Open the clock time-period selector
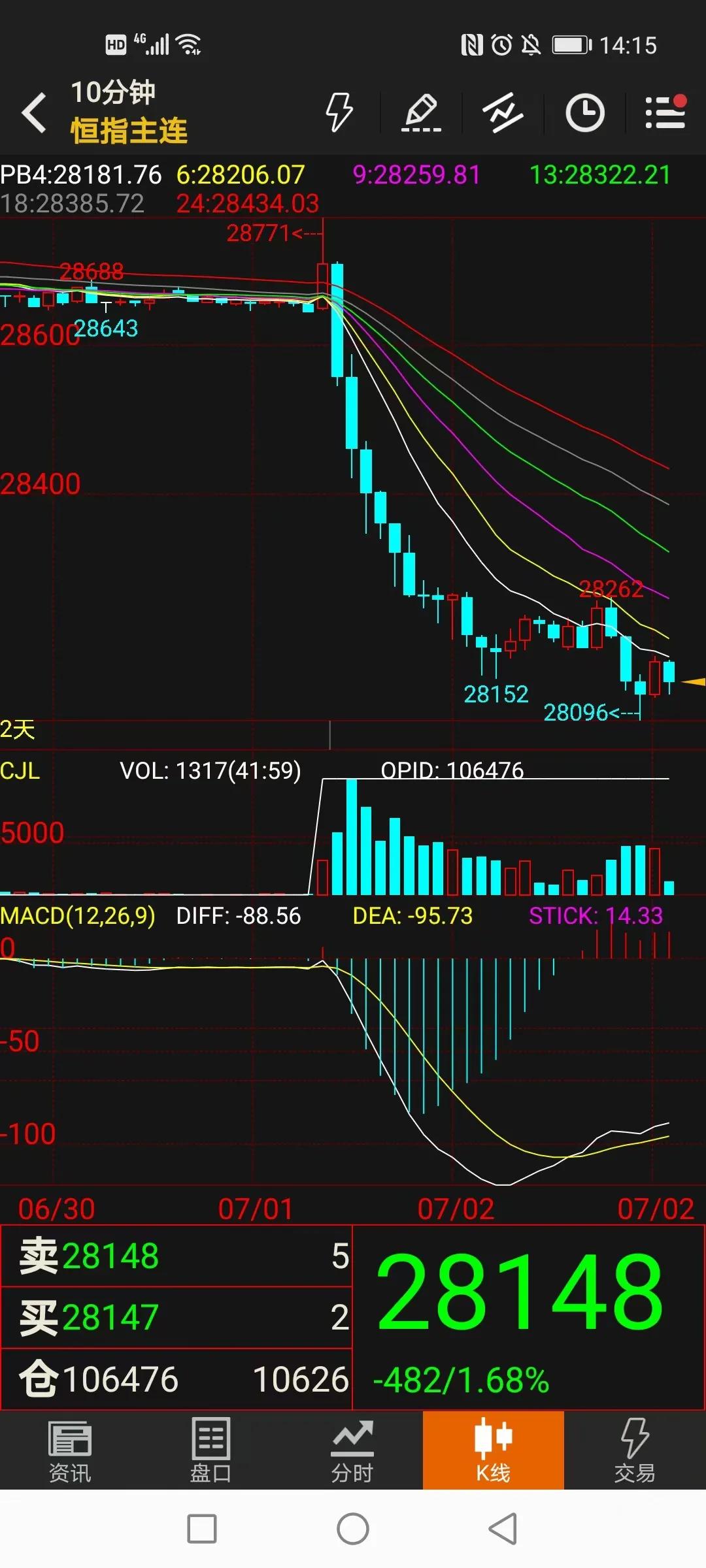706x1568 pixels. click(584, 112)
